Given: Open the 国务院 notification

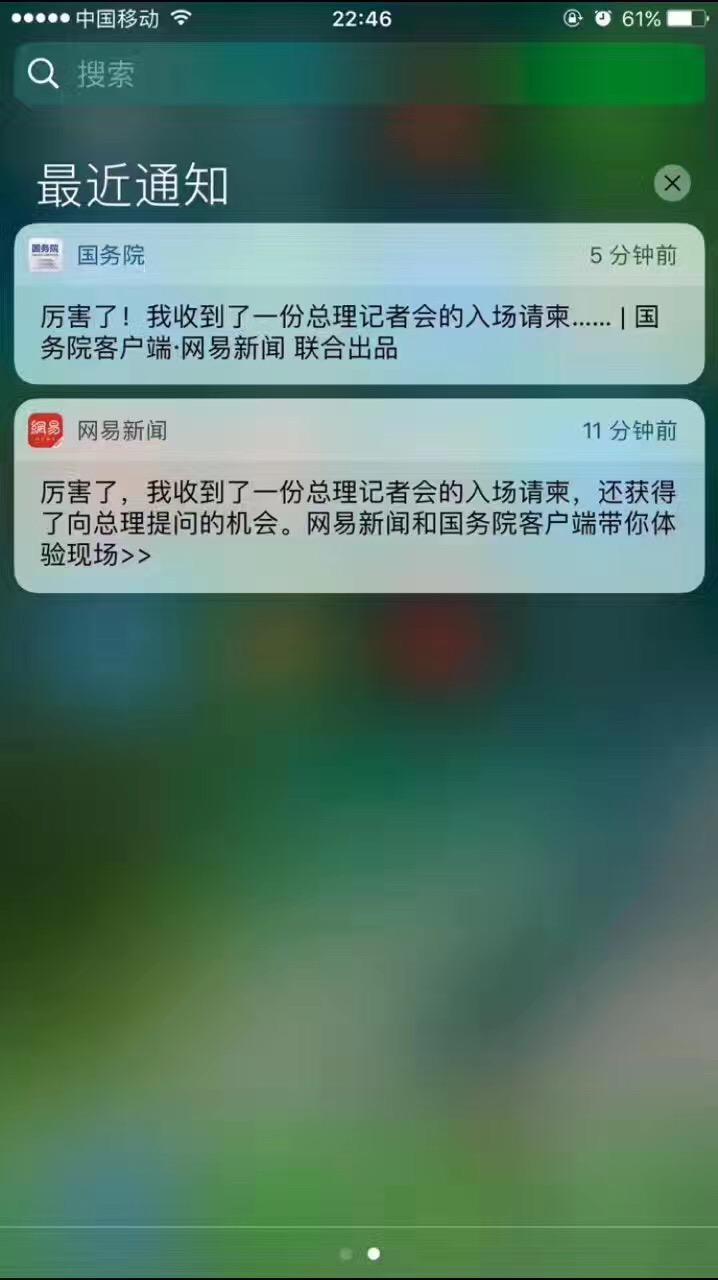Looking at the screenshot, I should (359, 304).
